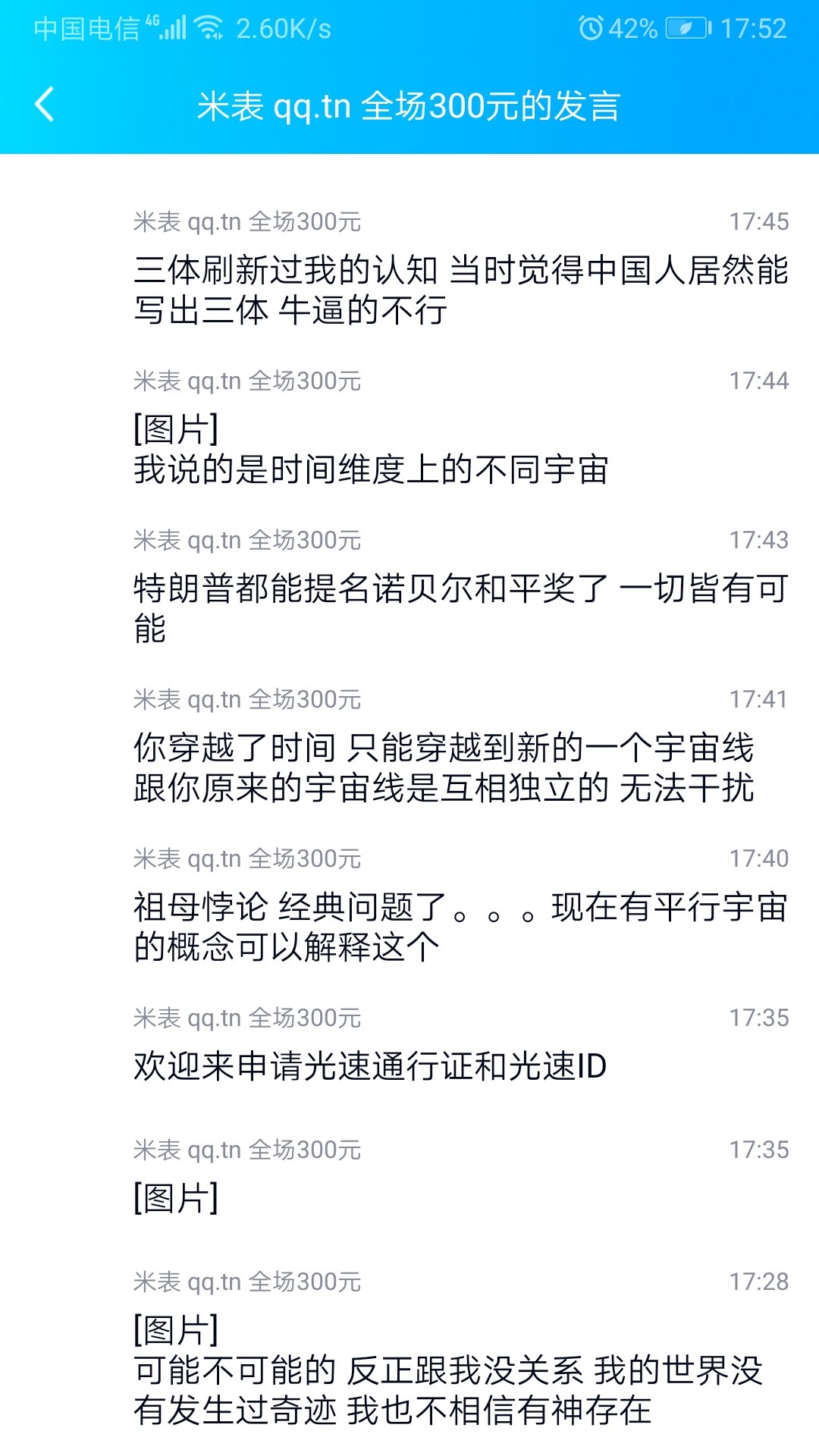Open the 17:35 message showing only [图片]
This screenshot has width=819, height=1456.
click(x=409, y=1182)
